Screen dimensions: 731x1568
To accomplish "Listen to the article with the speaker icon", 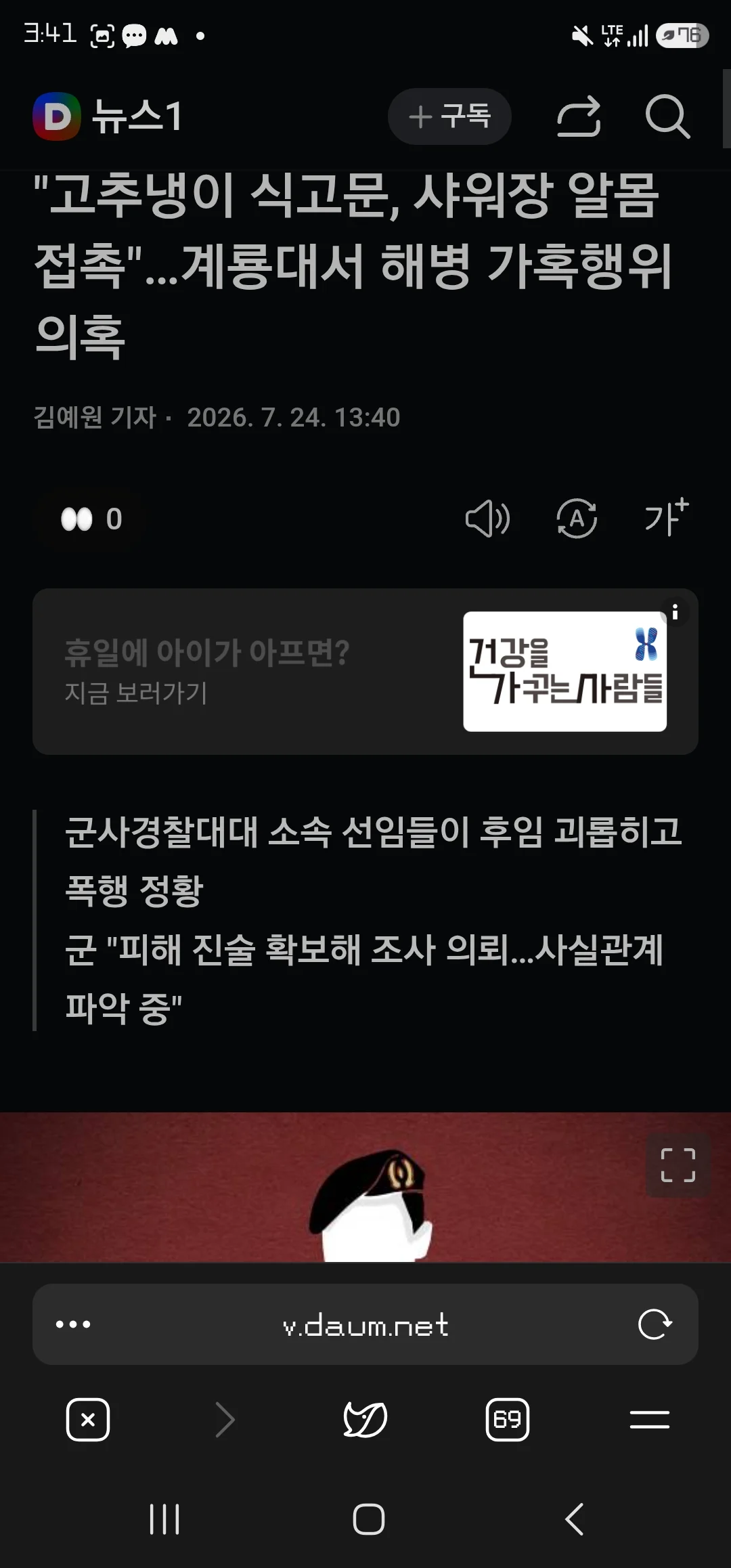I will click(x=487, y=519).
